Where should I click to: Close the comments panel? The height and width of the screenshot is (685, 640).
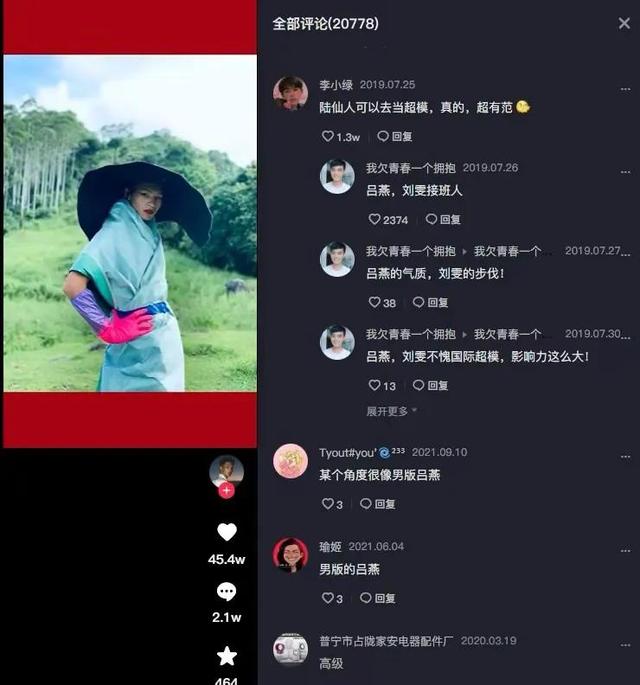point(624,23)
